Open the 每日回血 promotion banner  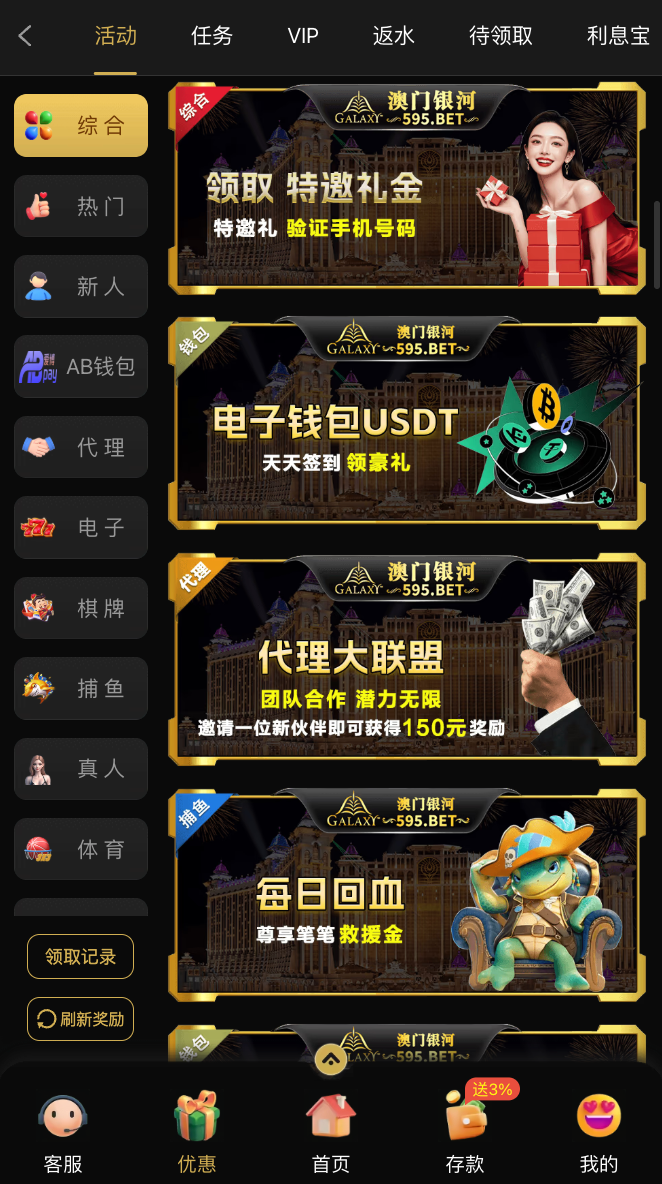click(406, 894)
